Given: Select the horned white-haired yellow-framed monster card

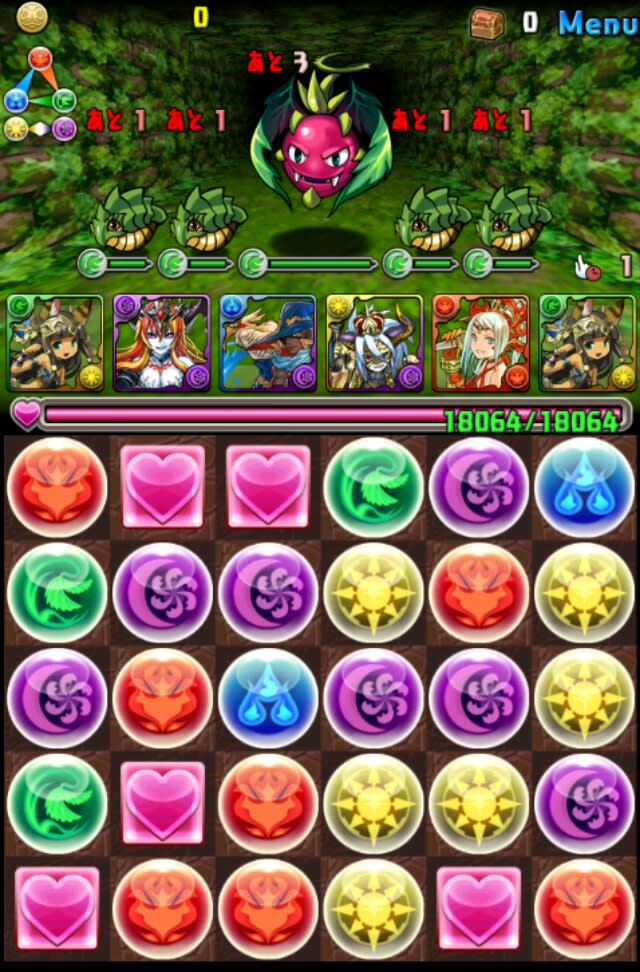Looking at the screenshot, I should click(x=373, y=342).
